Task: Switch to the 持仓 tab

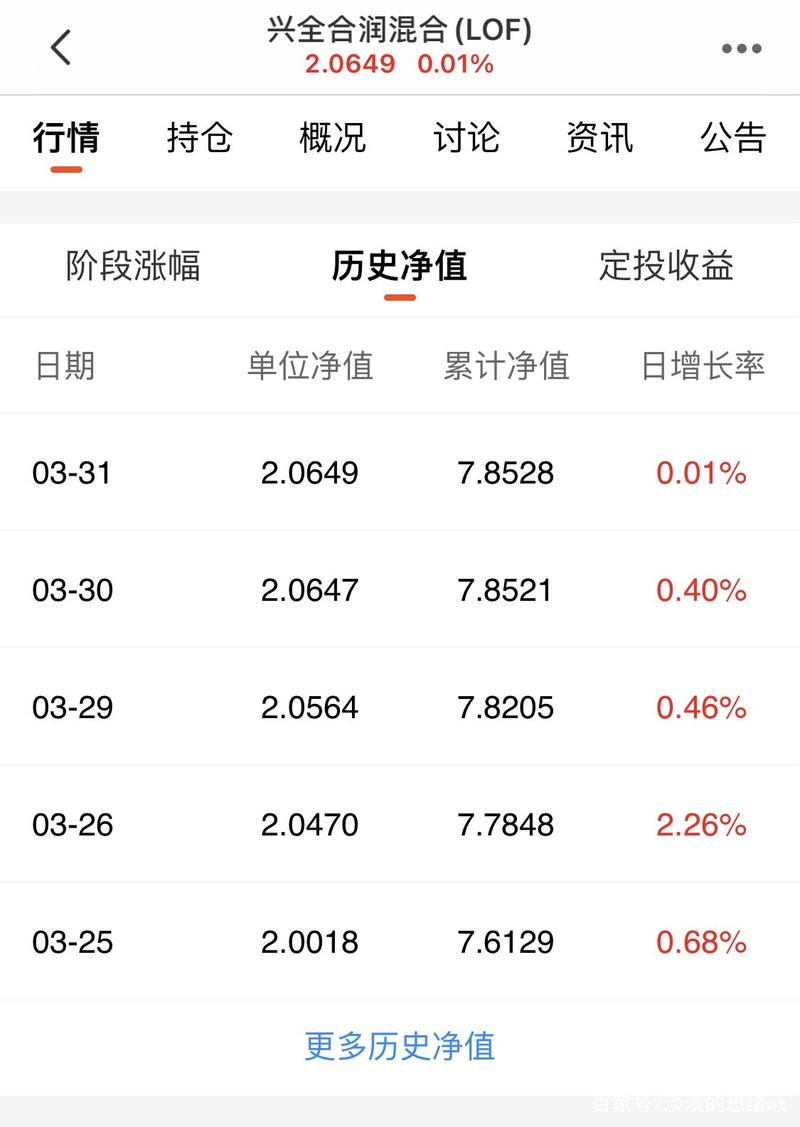Action: click(199, 140)
